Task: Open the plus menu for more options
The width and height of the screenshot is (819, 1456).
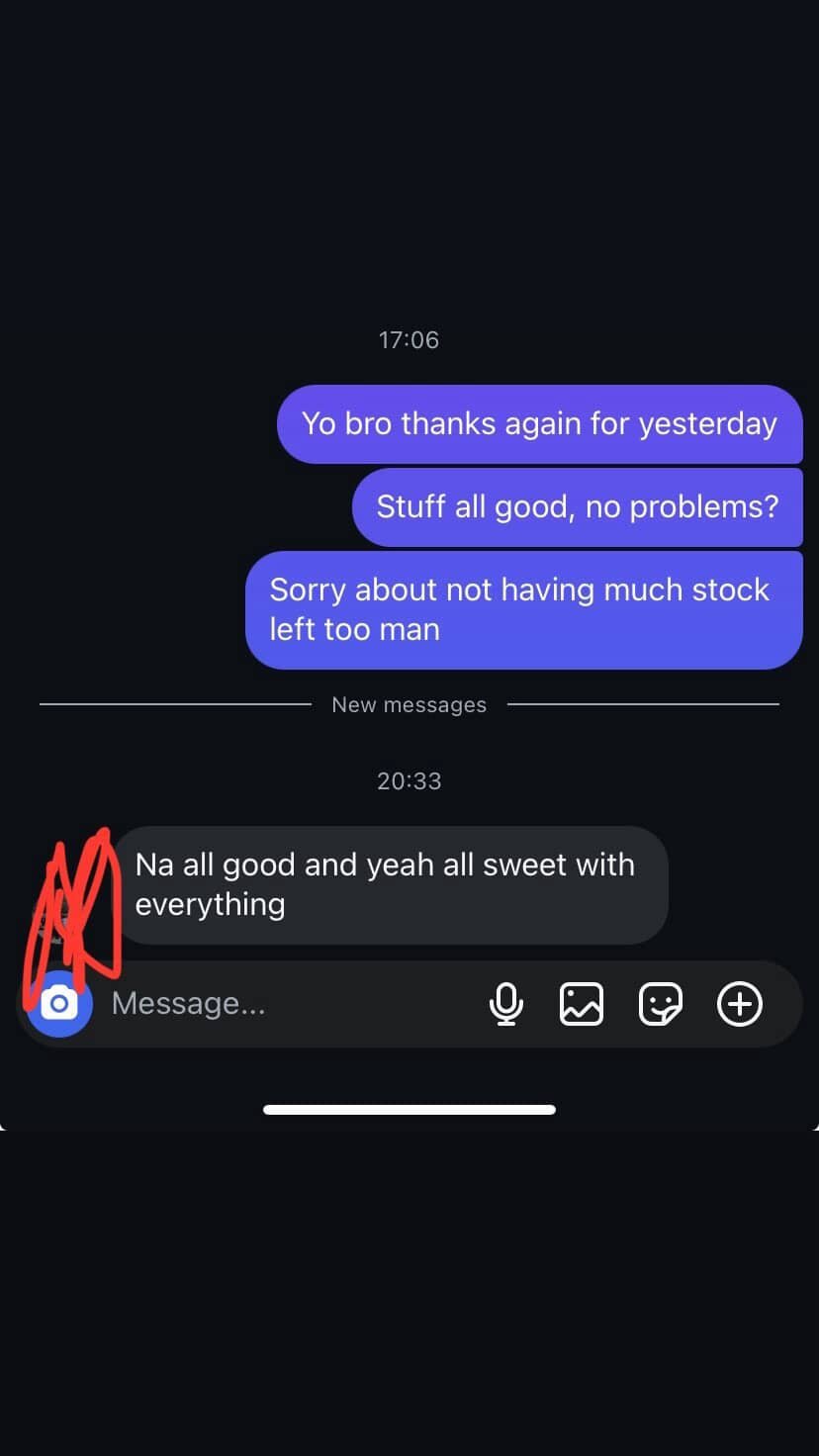Action: pyautogui.click(x=740, y=1004)
